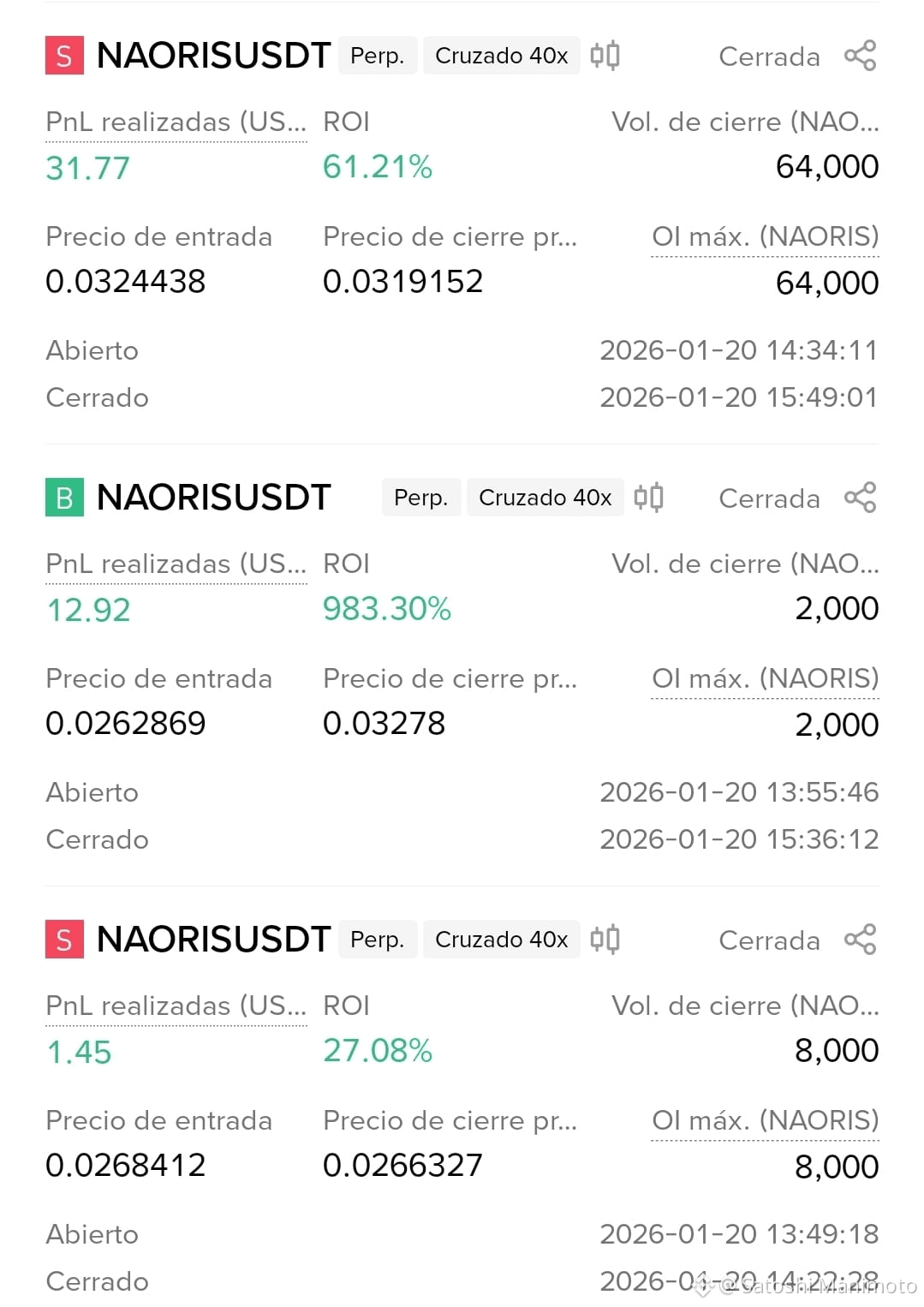Image resolution: width=924 pixels, height=1307 pixels.
Task: Open chart icon on the 12.92 PnL position
Action: tap(648, 498)
